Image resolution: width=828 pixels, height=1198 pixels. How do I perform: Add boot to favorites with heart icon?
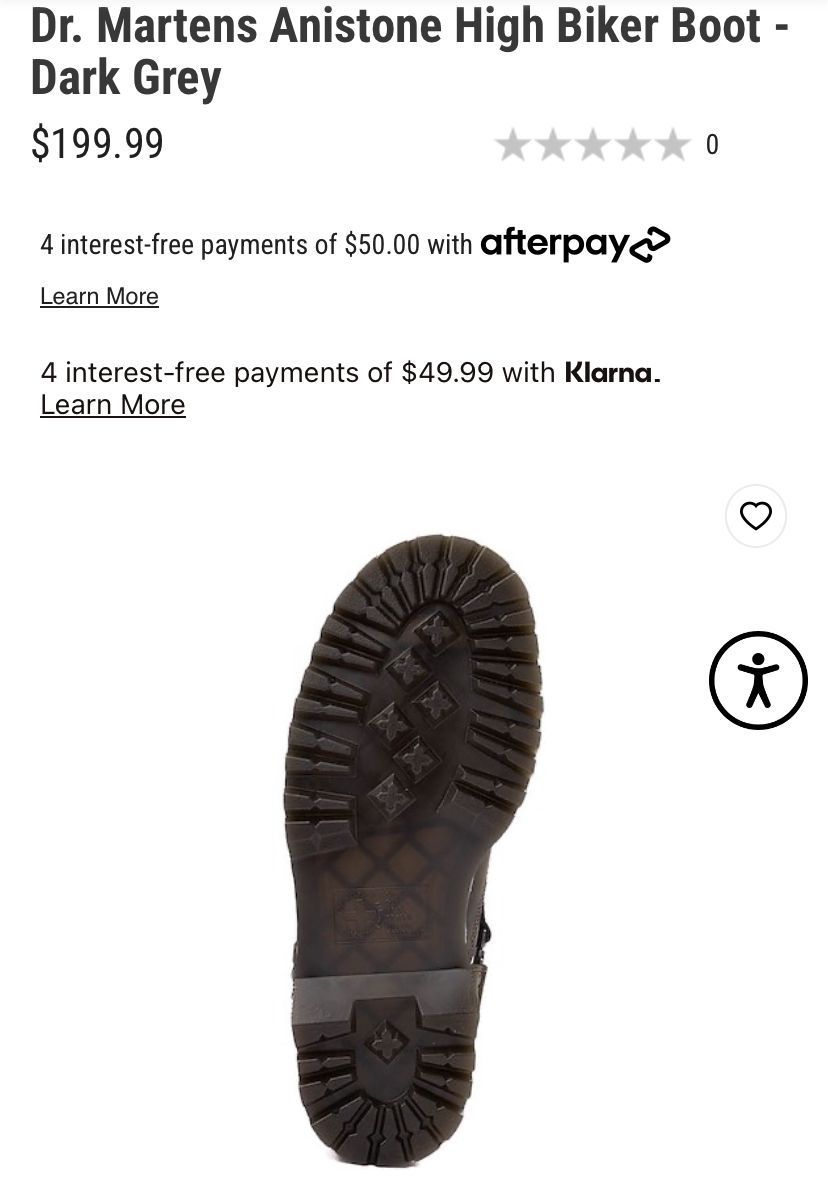(x=755, y=516)
